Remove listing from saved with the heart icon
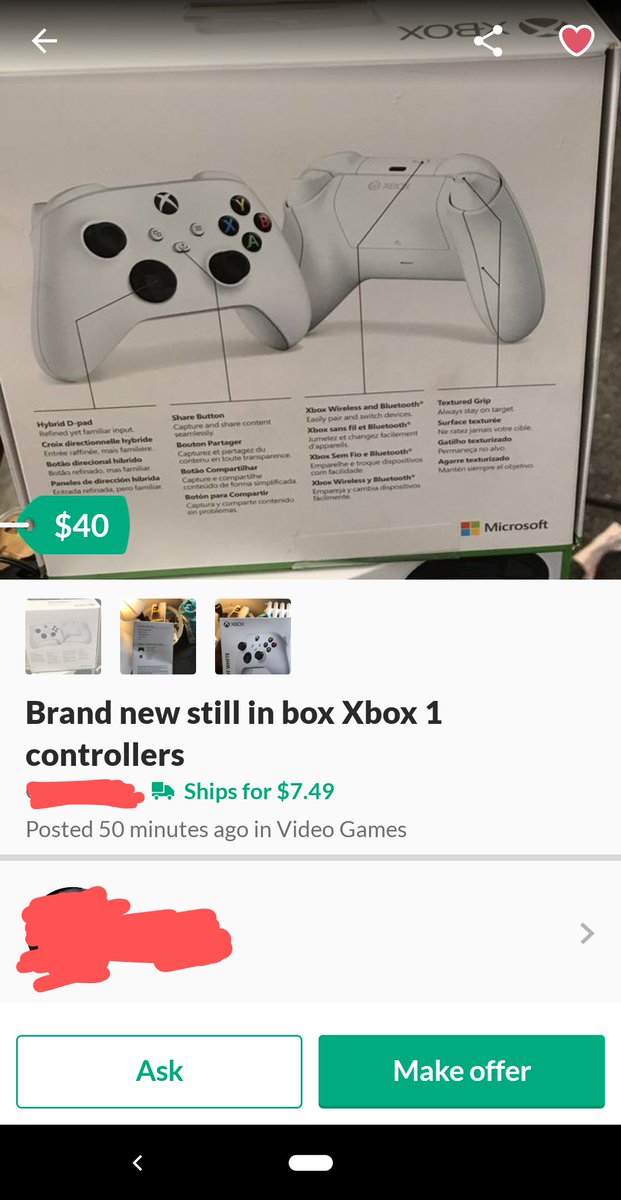Viewport: 621px width, 1200px height. click(576, 41)
